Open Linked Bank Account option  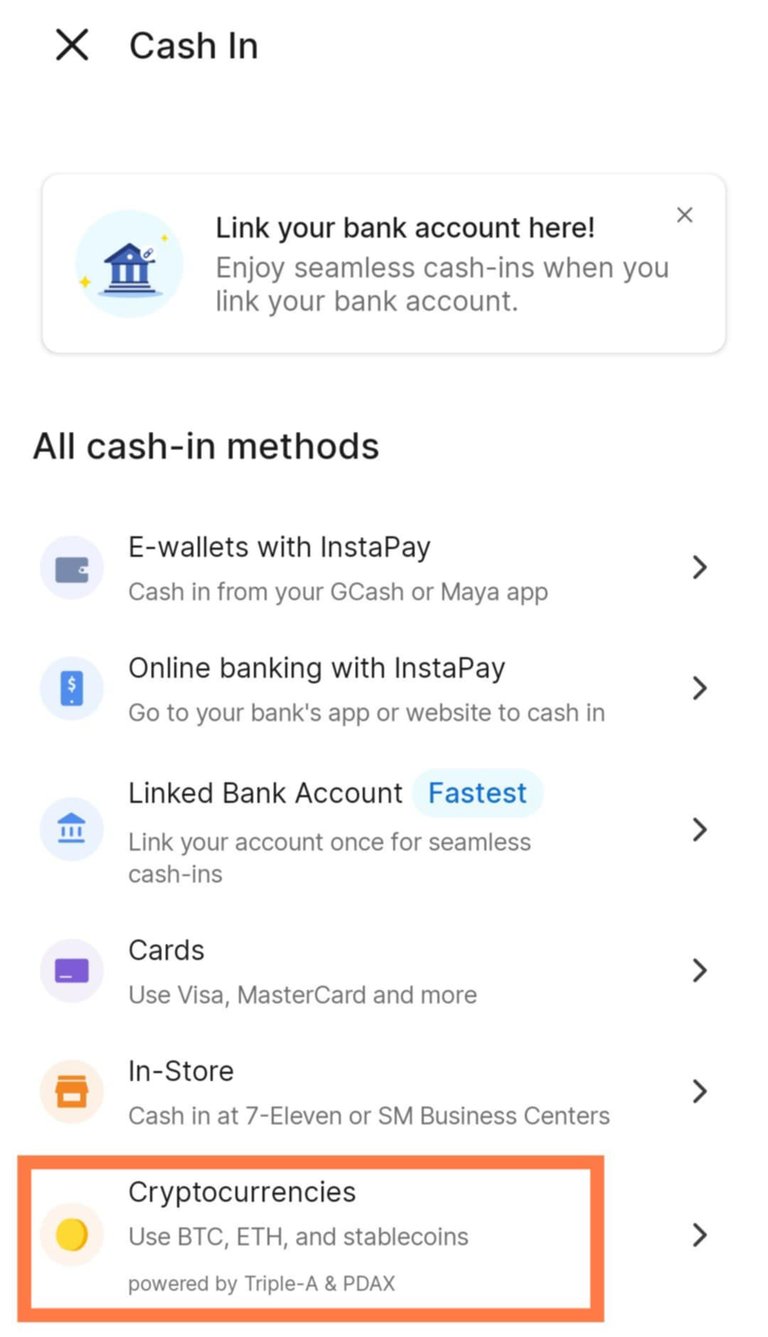[x=383, y=830]
